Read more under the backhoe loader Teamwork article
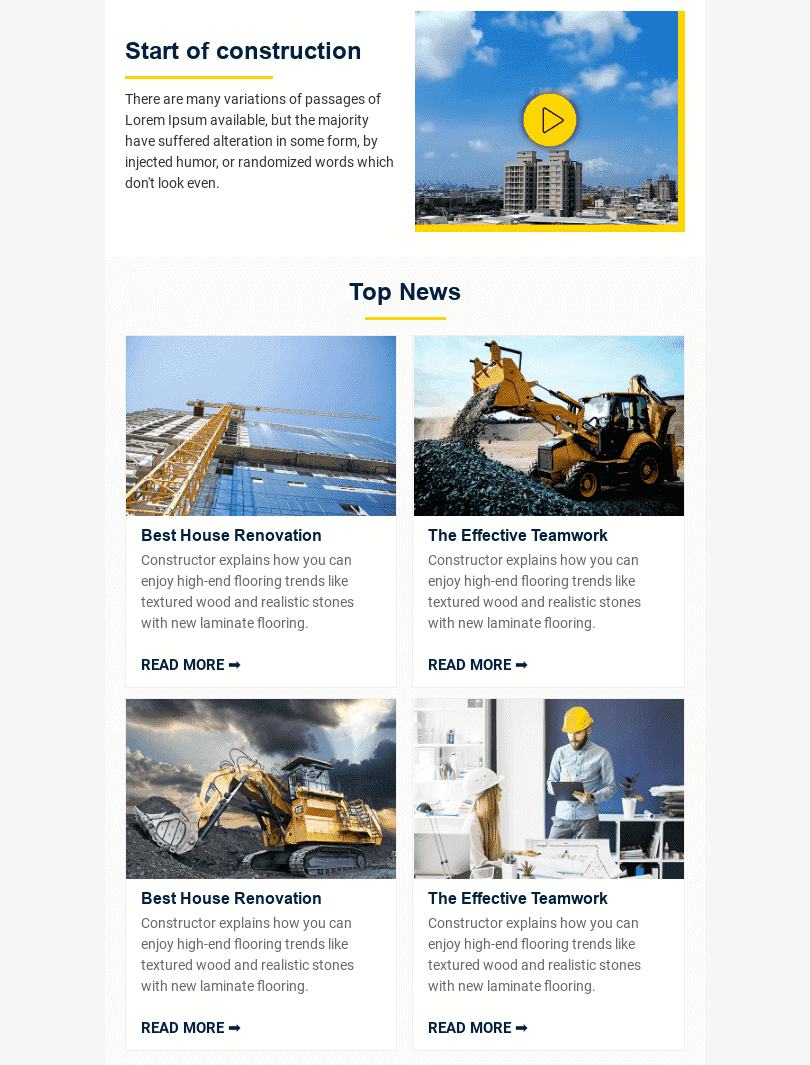This screenshot has width=810, height=1065. coord(478,665)
